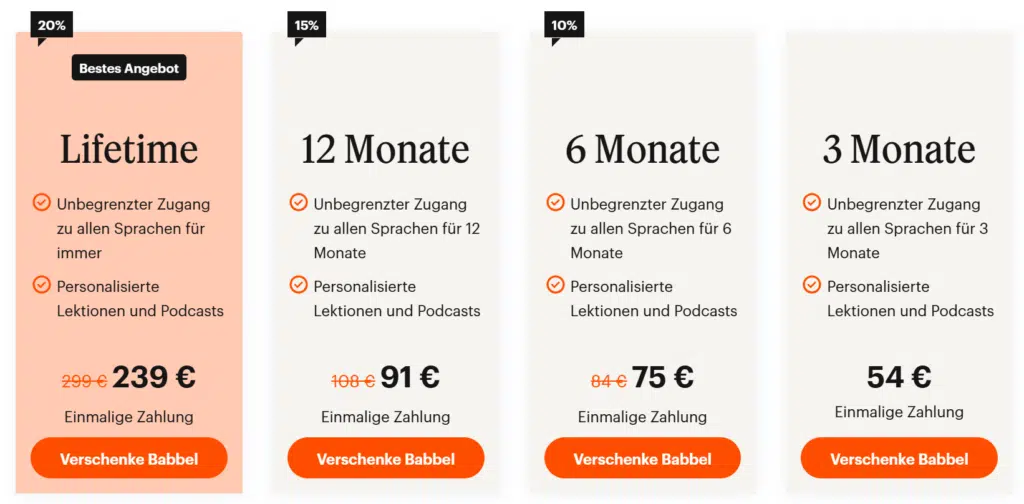Select Verschenke Babbel for 6 Monate
The width and height of the screenshot is (1024, 504).
(642, 459)
